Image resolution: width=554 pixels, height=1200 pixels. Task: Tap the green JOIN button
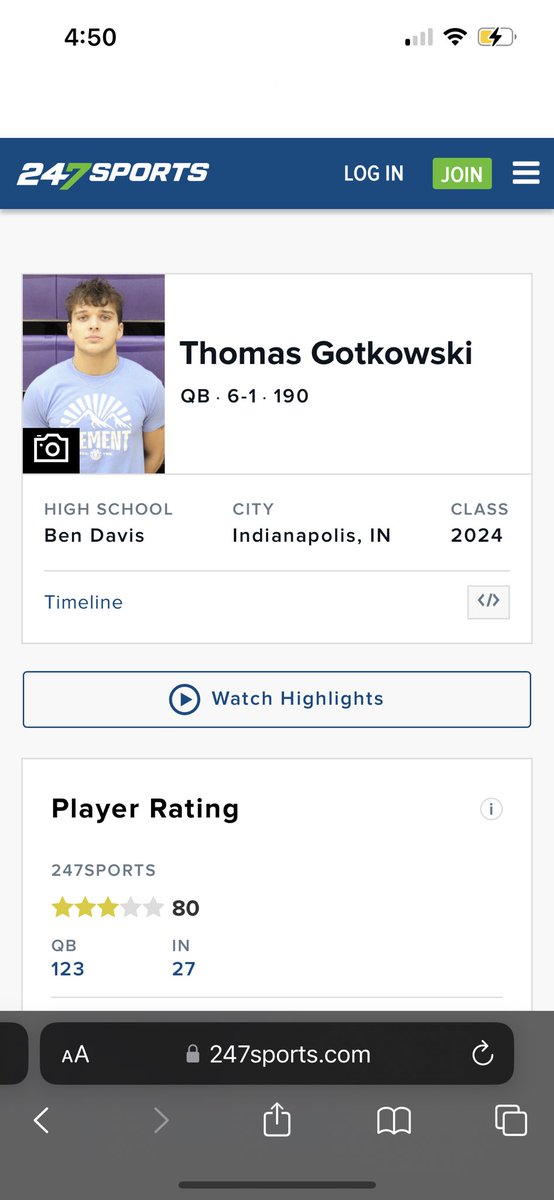tap(462, 173)
